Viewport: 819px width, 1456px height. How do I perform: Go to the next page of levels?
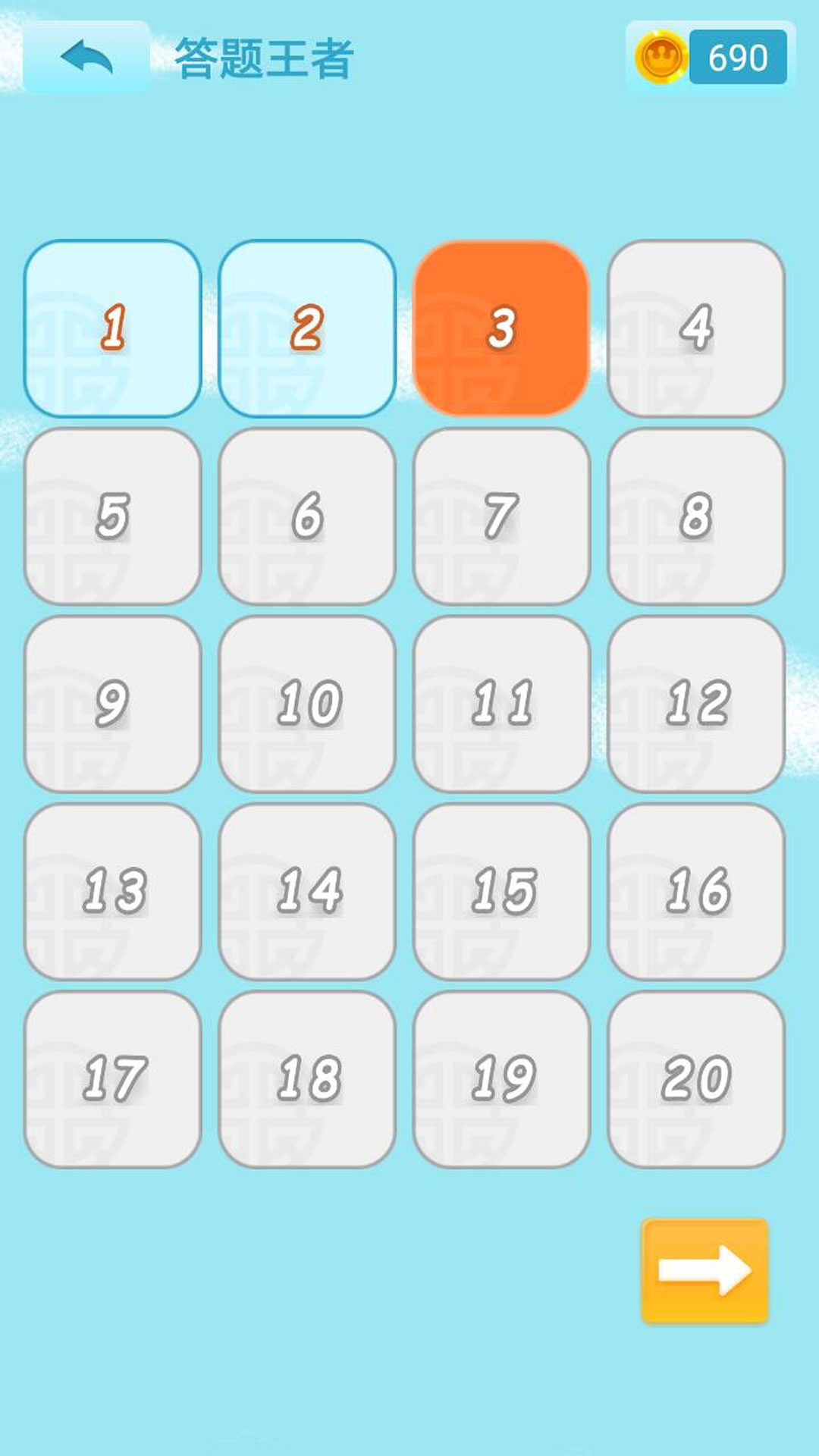click(704, 1270)
